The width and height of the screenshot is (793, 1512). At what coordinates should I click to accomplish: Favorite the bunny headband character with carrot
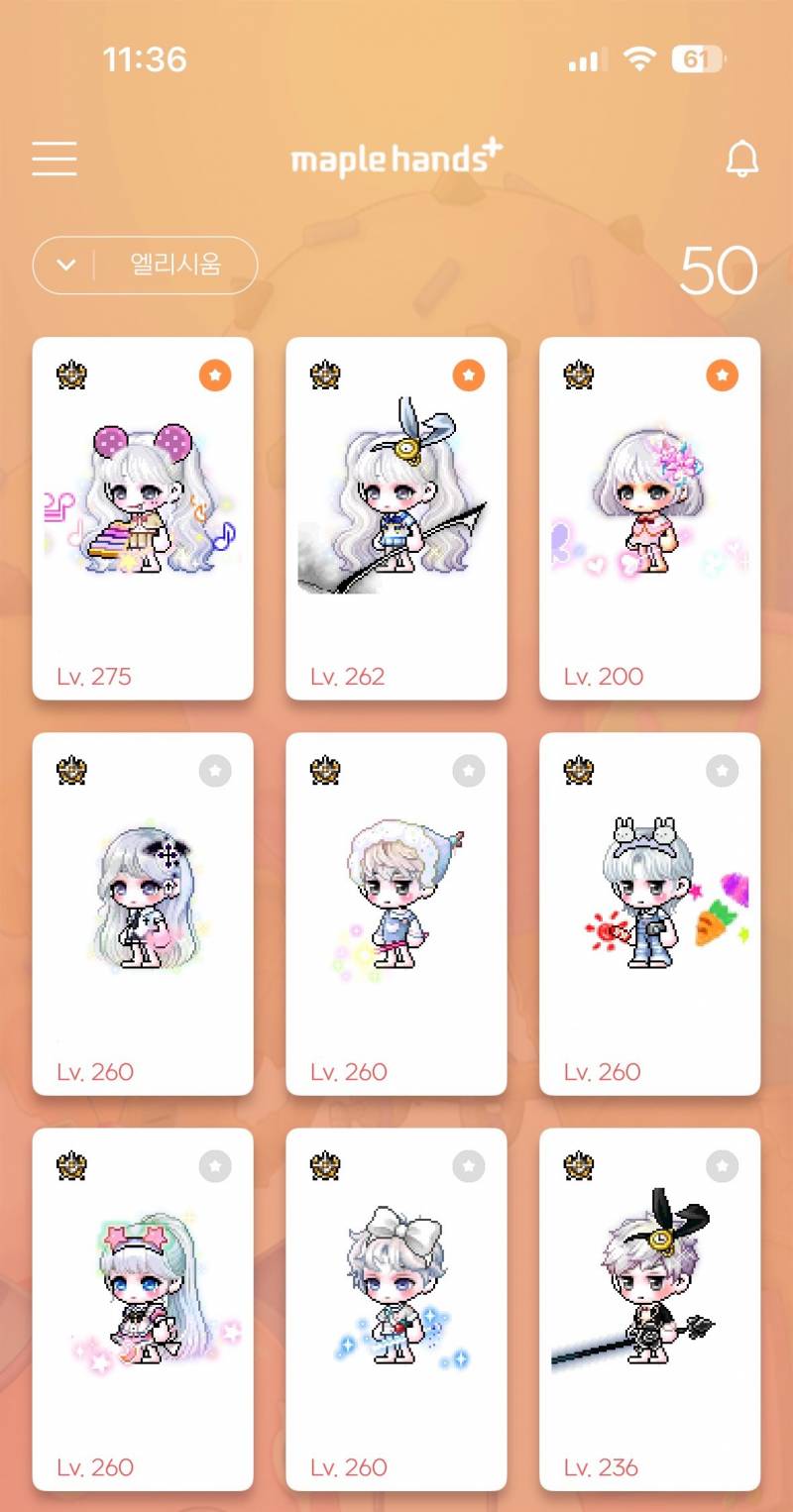723,771
